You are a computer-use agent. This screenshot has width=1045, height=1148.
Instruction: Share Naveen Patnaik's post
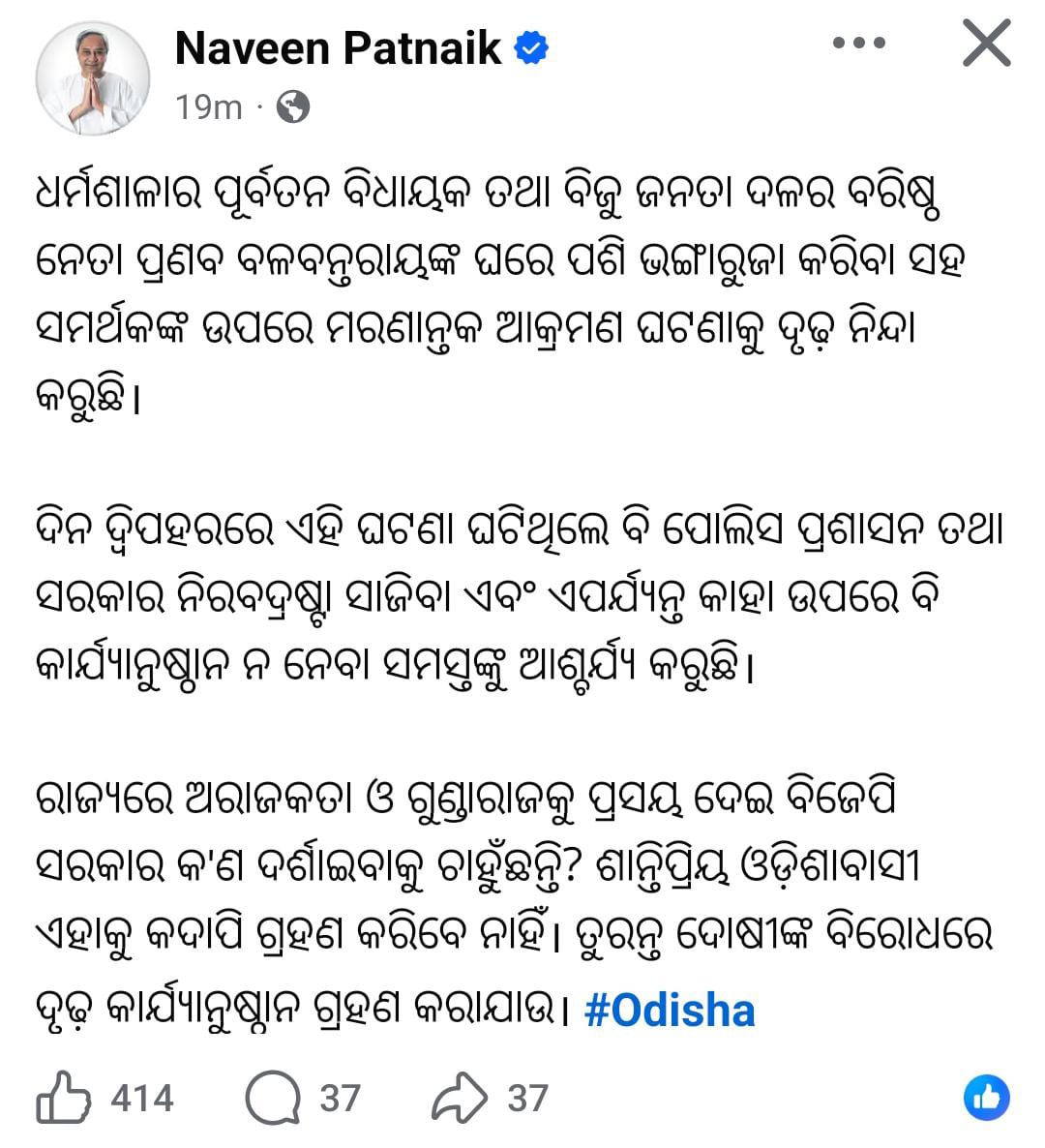click(x=459, y=1098)
